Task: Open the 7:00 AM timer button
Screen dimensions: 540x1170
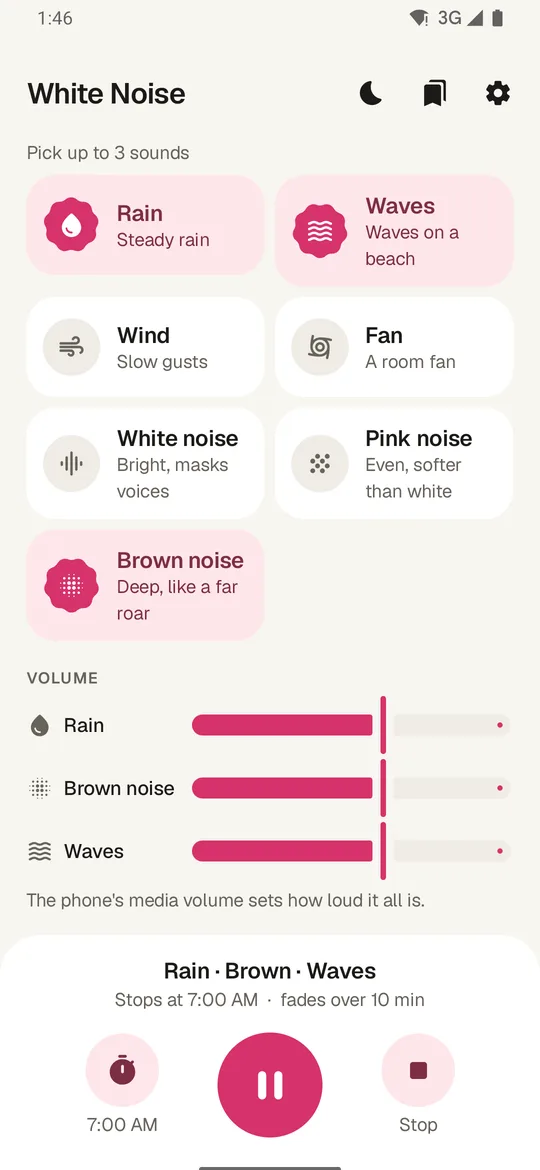Action: click(x=122, y=1070)
